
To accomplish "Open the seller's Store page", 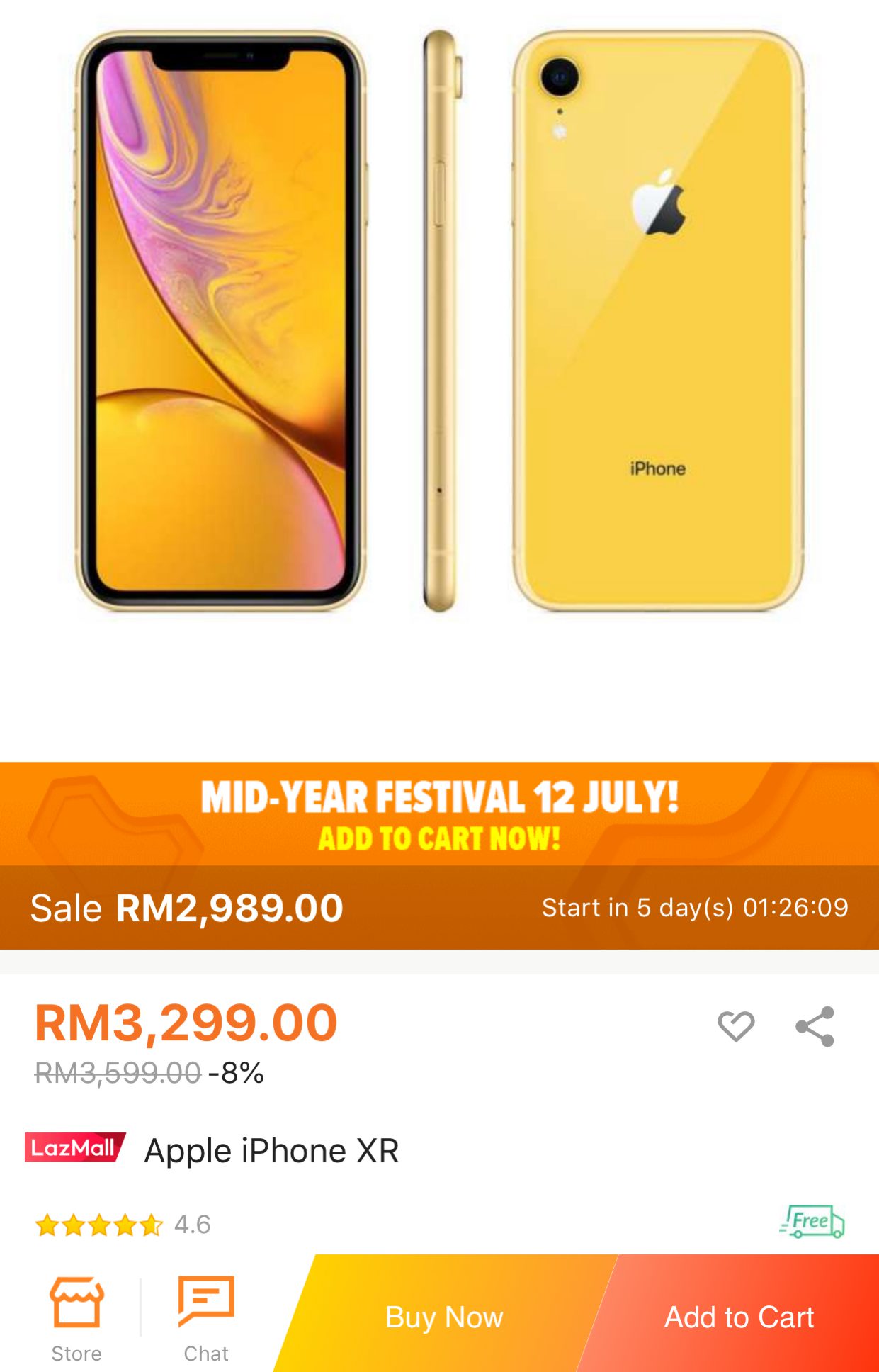I will 76,1318.
